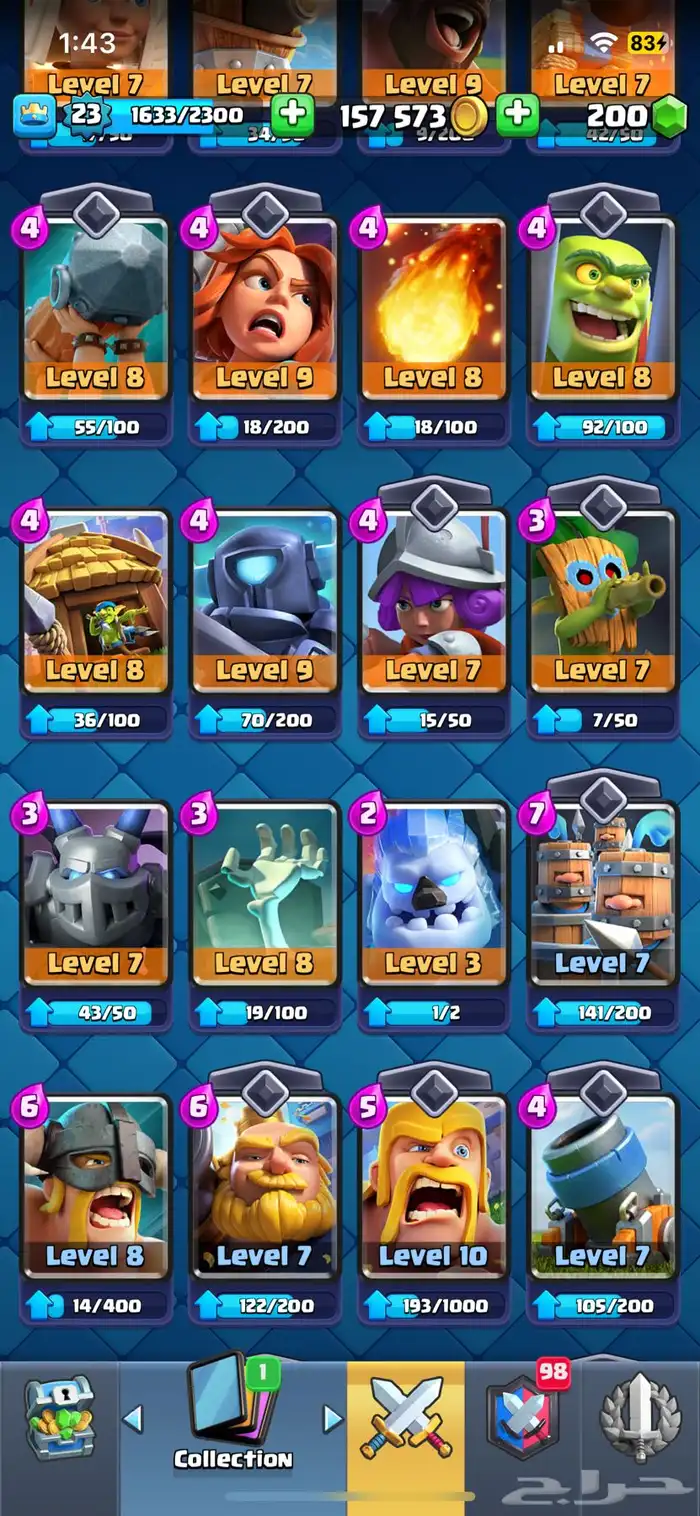
Task: Tap the plus button beside the experience bar
Action: (x=292, y=115)
